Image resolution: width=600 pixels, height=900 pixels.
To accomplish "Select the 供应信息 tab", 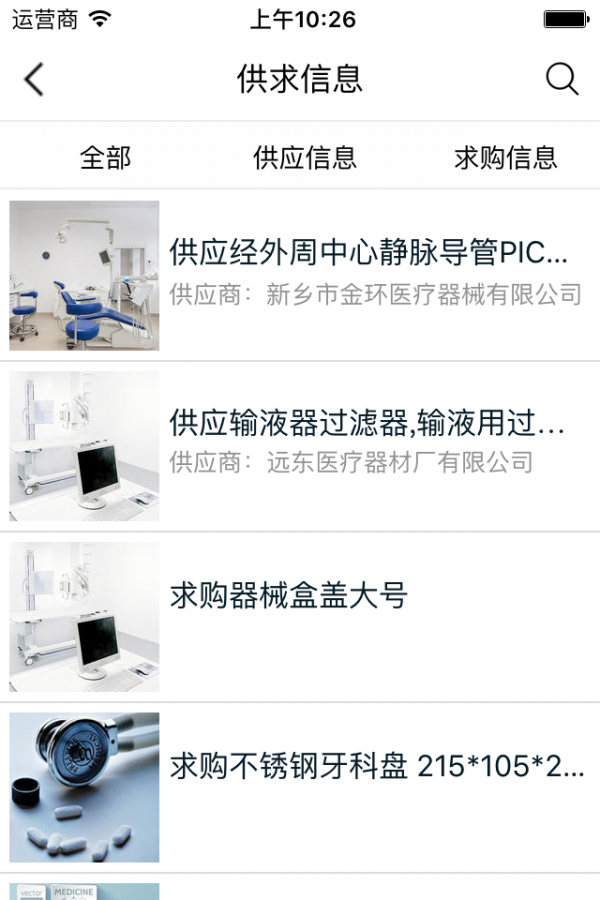I will coord(304,157).
